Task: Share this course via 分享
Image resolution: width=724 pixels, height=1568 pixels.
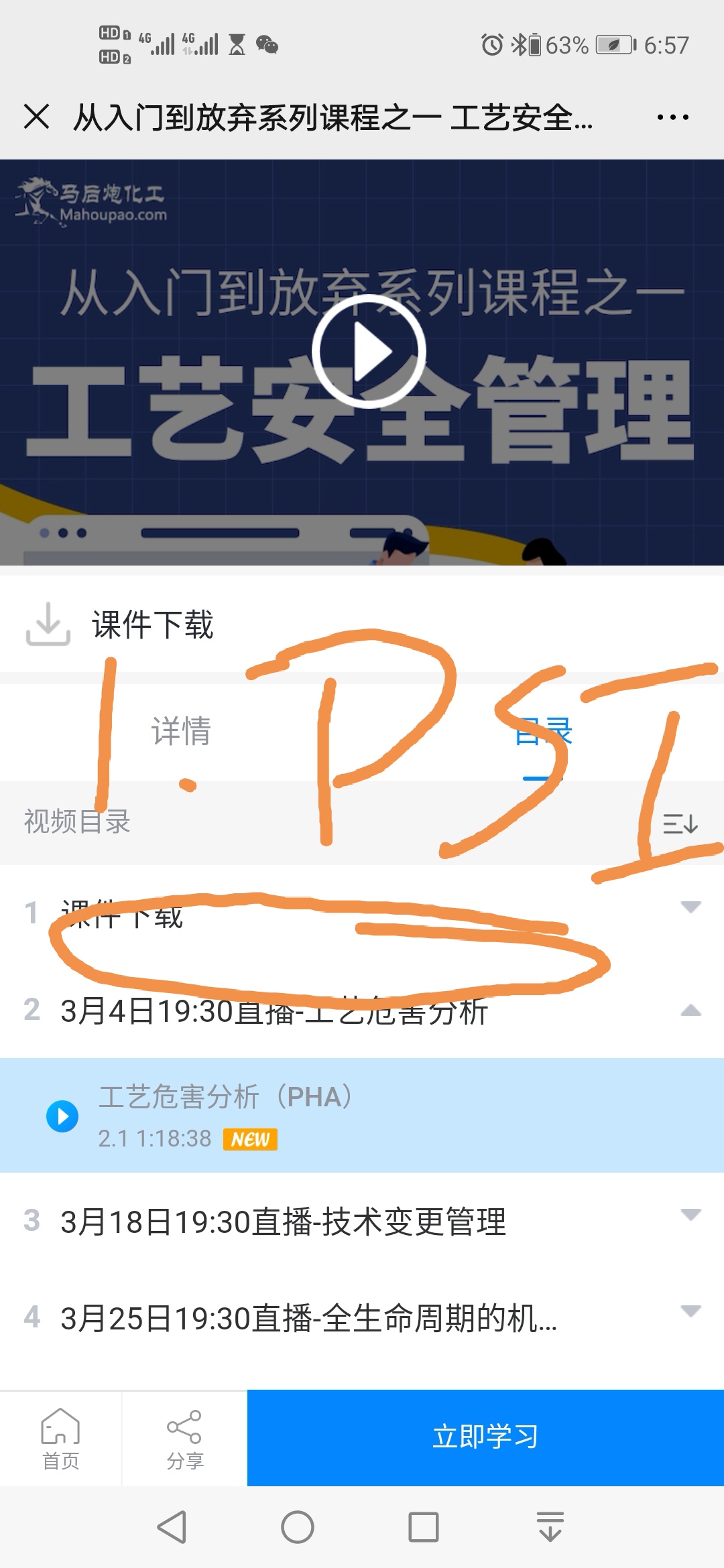Action: tap(184, 1439)
